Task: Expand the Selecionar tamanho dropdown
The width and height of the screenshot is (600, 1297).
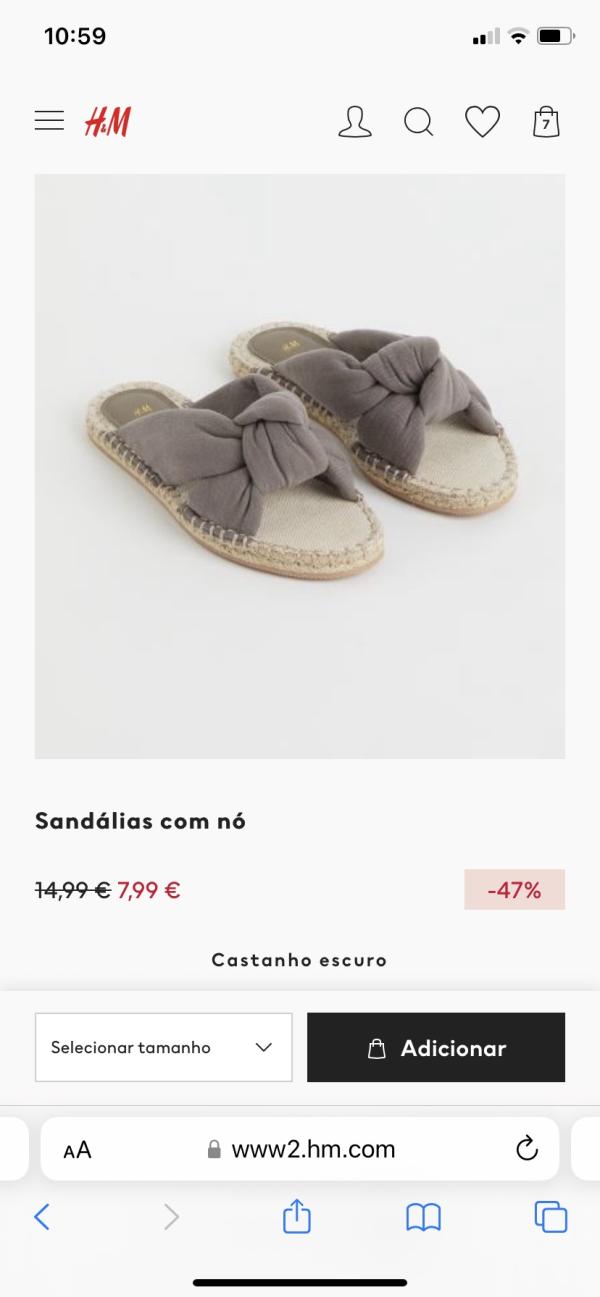Action: pos(164,1047)
